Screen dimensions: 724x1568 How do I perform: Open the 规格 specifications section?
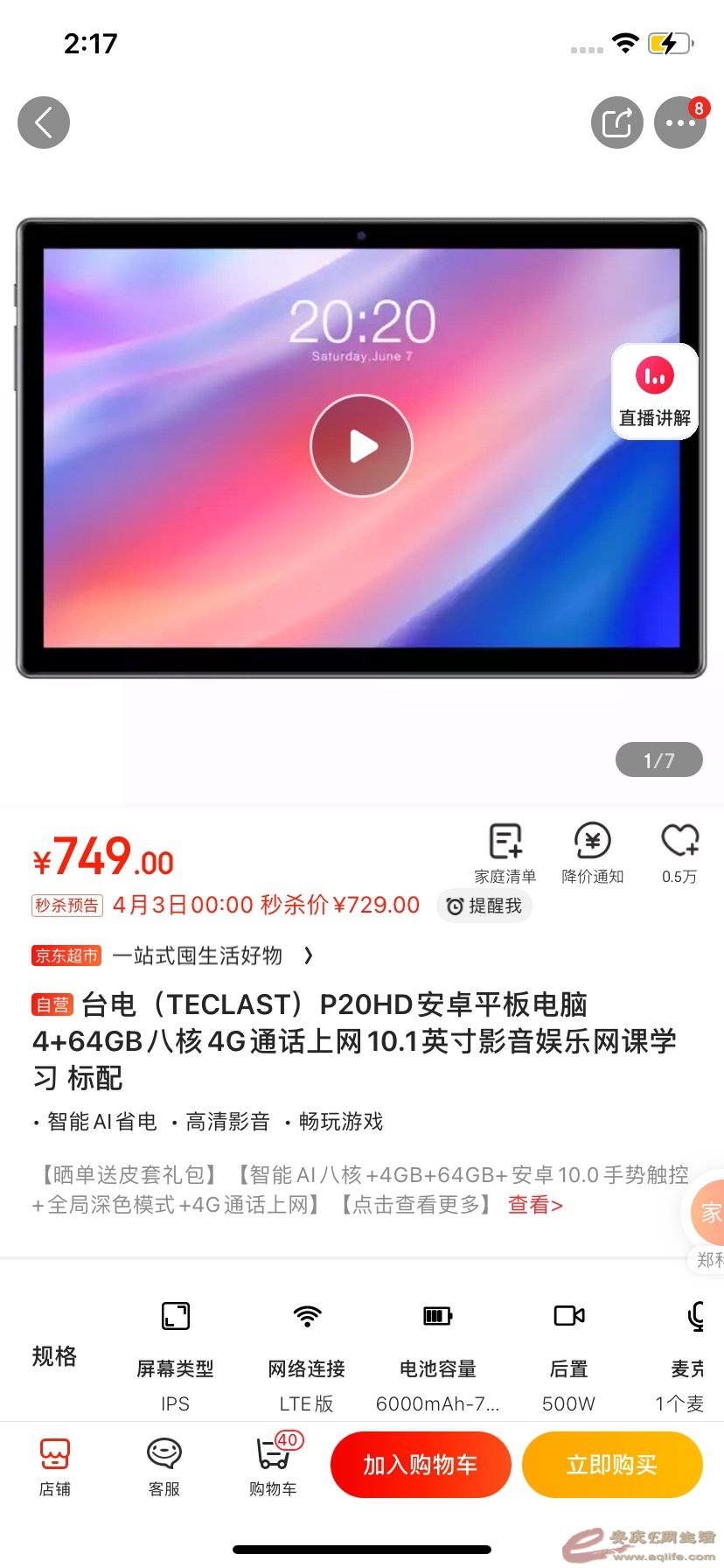(54, 1356)
